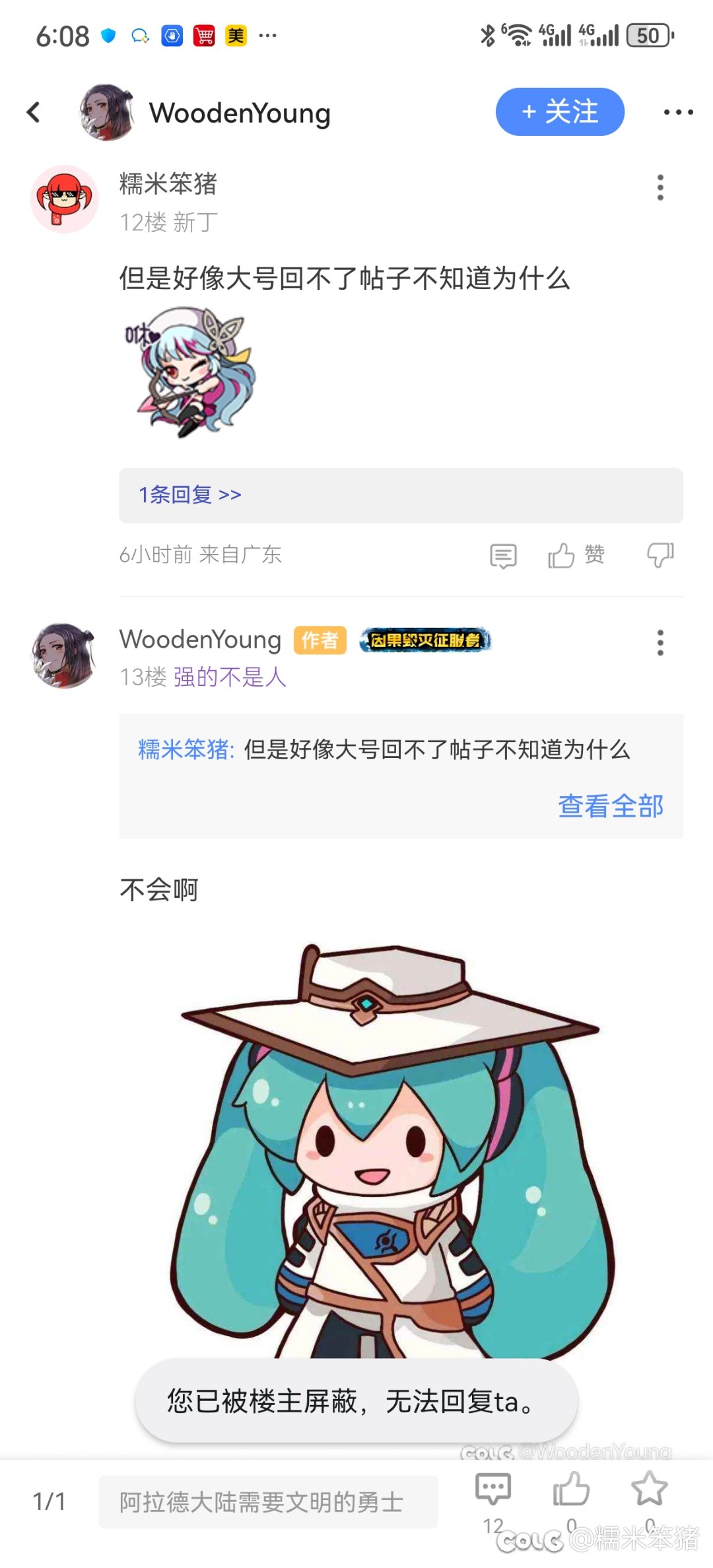
Task: Go back using the top-left arrow
Action: [x=33, y=112]
